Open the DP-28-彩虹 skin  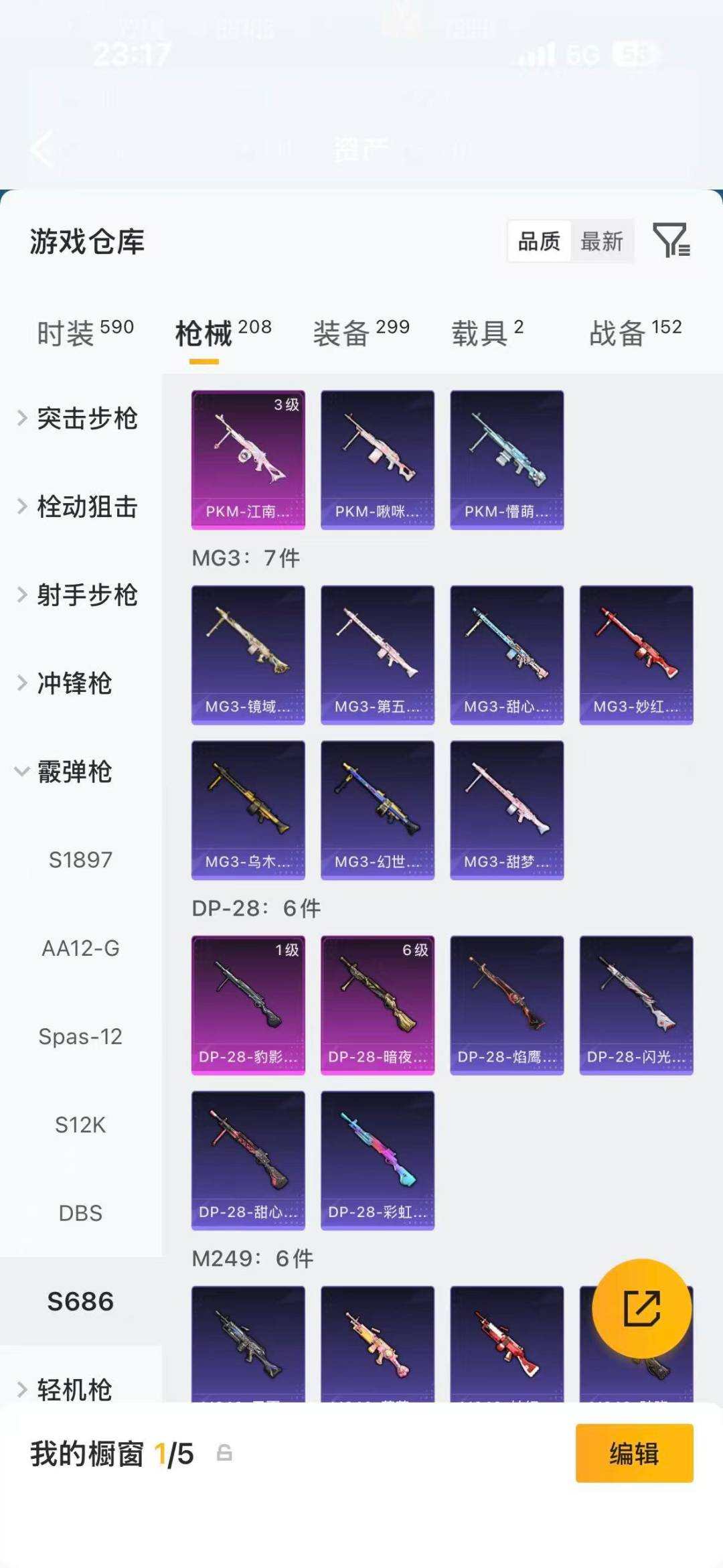[x=377, y=1160]
